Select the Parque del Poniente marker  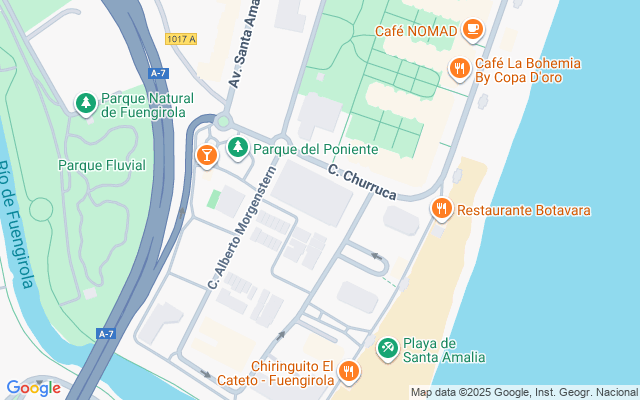(x=238, y=147)
